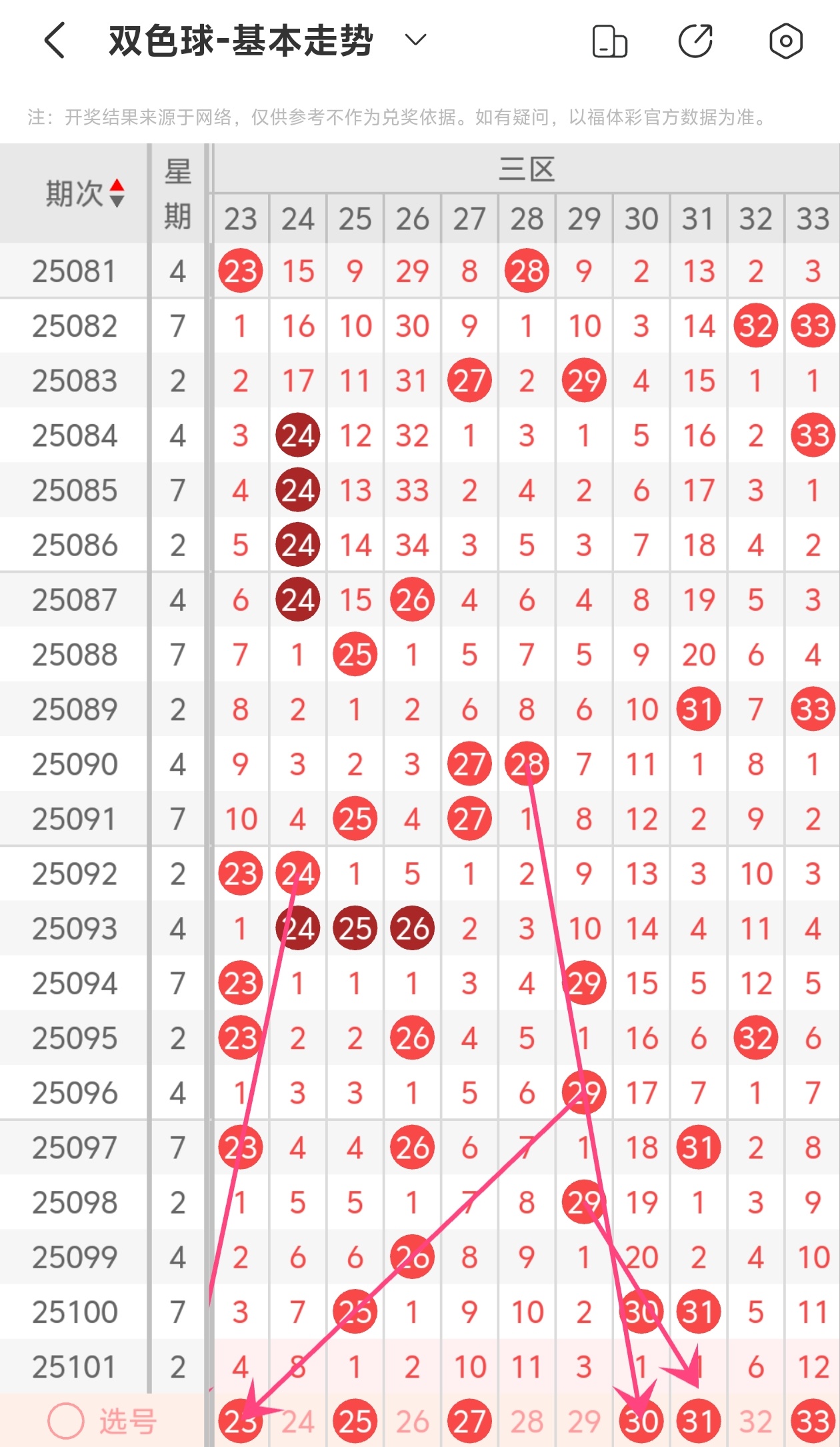Open the chart settings hexagon icon

coord(785,41)
